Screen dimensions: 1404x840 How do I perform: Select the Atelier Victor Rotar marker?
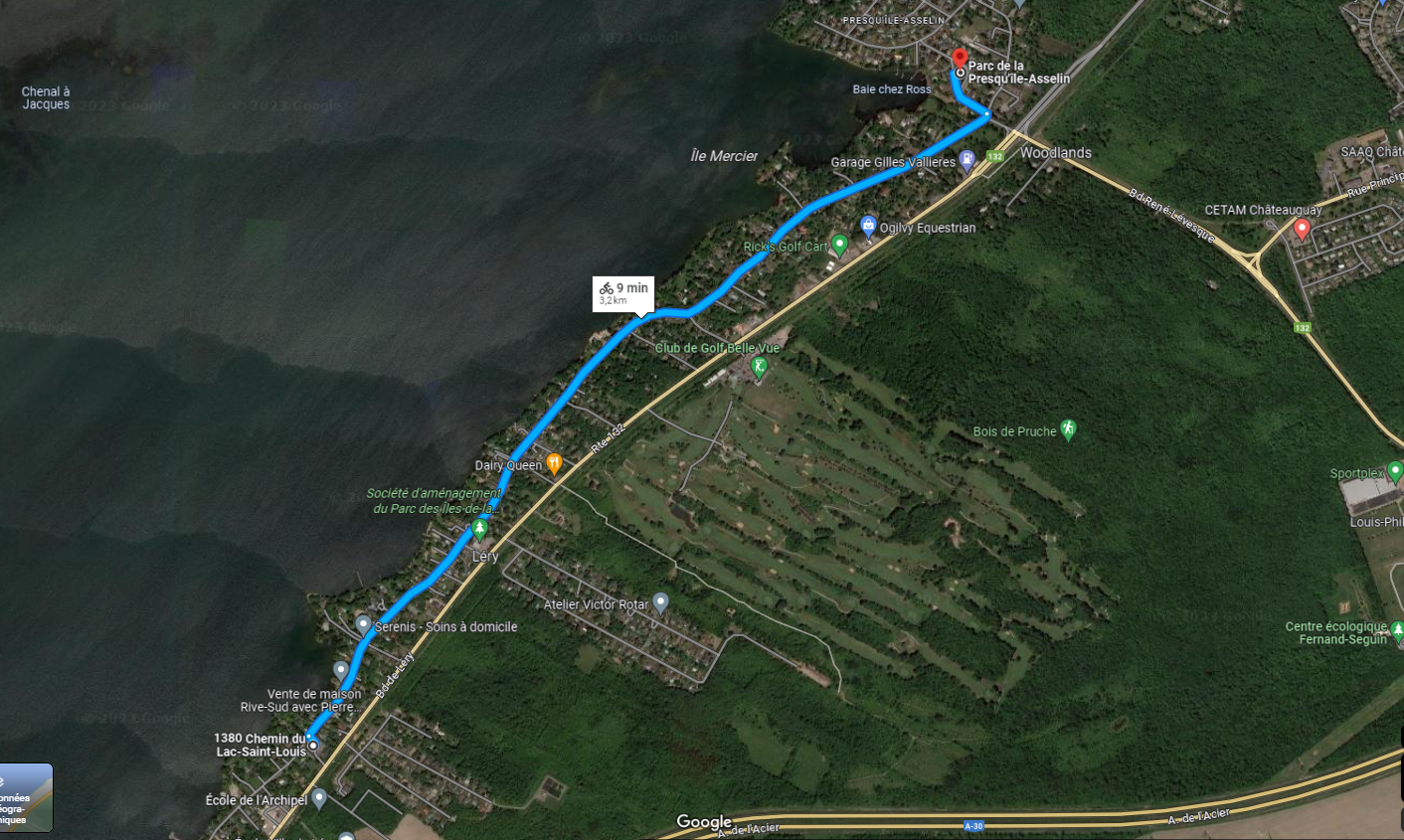coord(660,602)
